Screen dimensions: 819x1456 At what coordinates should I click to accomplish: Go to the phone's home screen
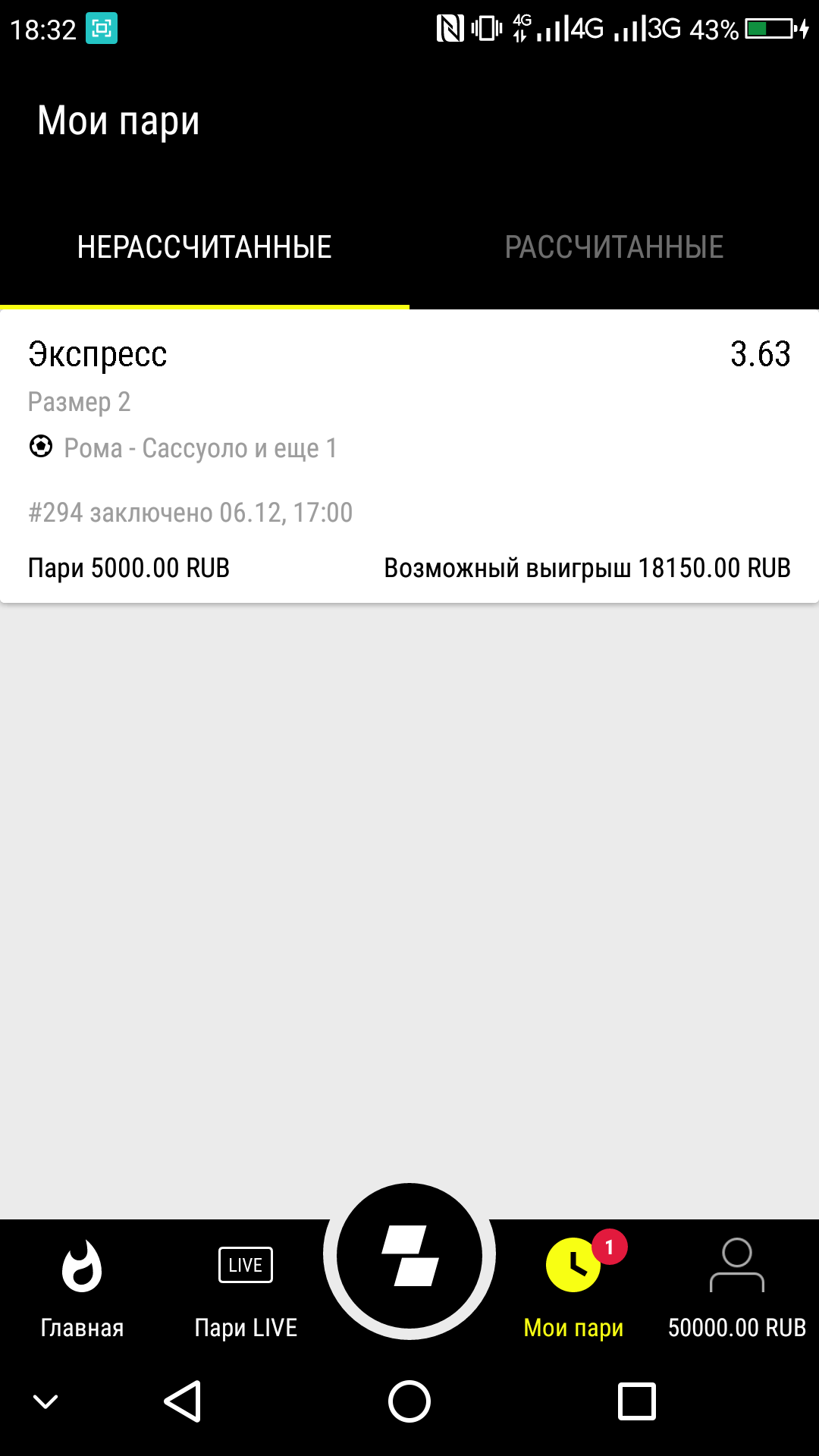409,1401
